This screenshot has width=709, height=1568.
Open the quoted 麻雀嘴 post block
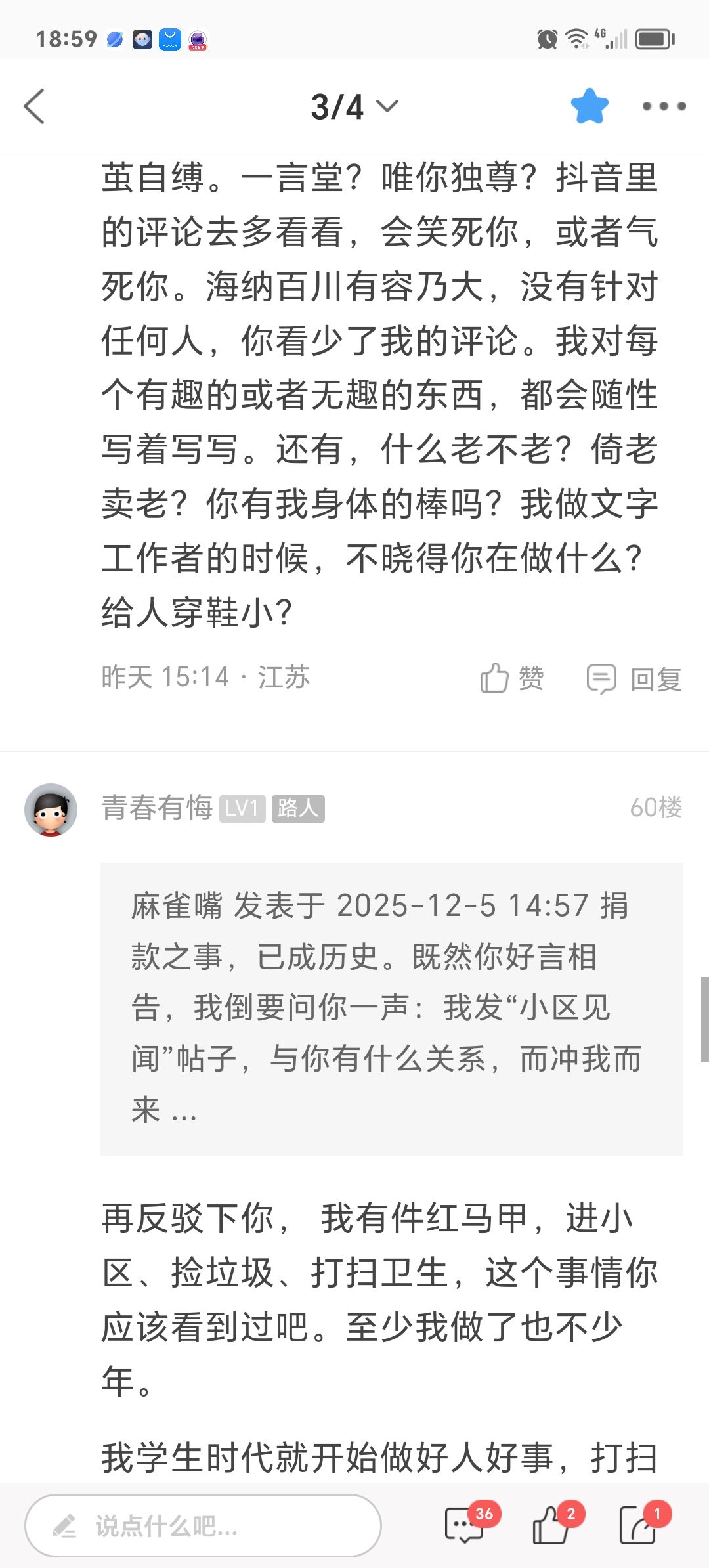[391, 1009]
